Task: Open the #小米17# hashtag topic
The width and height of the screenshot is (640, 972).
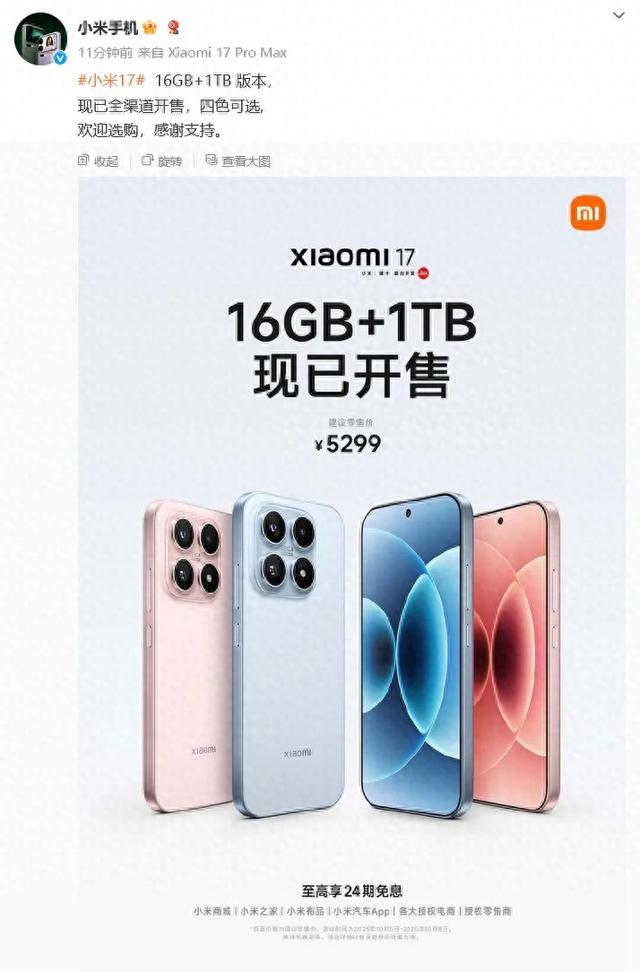Action: [x=113, y=78]
